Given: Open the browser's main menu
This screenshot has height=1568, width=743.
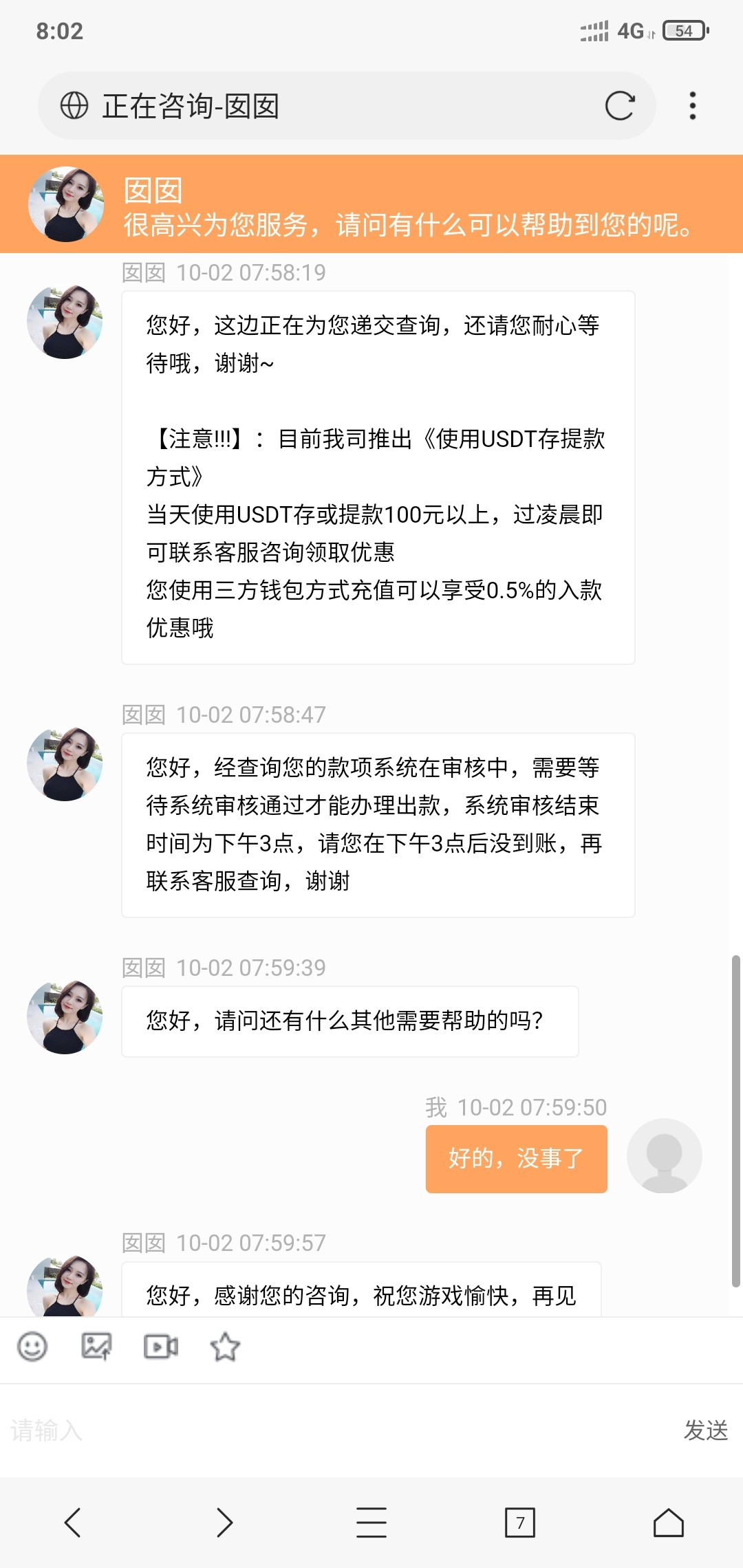Looking at the screenshot, I should coord(371,1522).
